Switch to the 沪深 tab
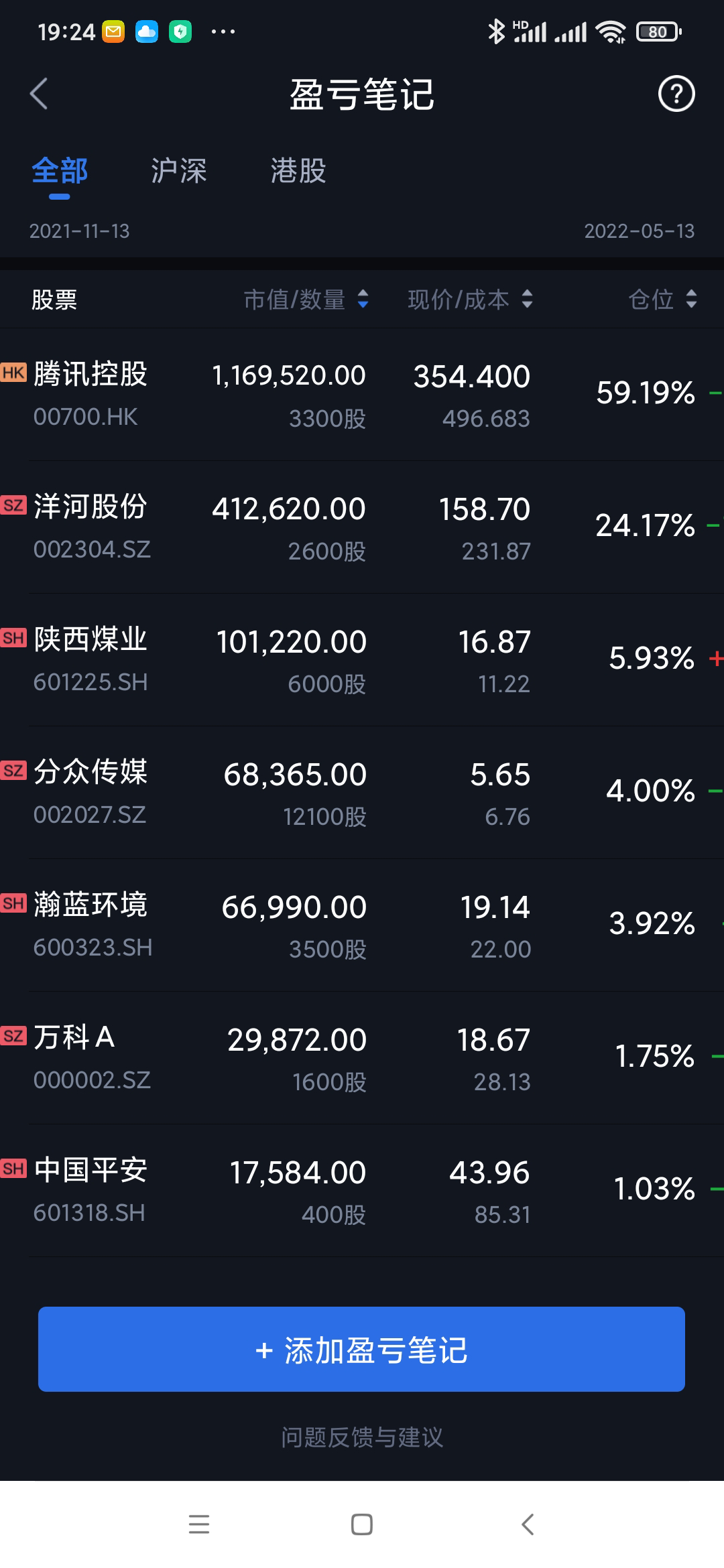Image resolution: width=724 pixels, height=1568 pixels. [x=178, y=171]
